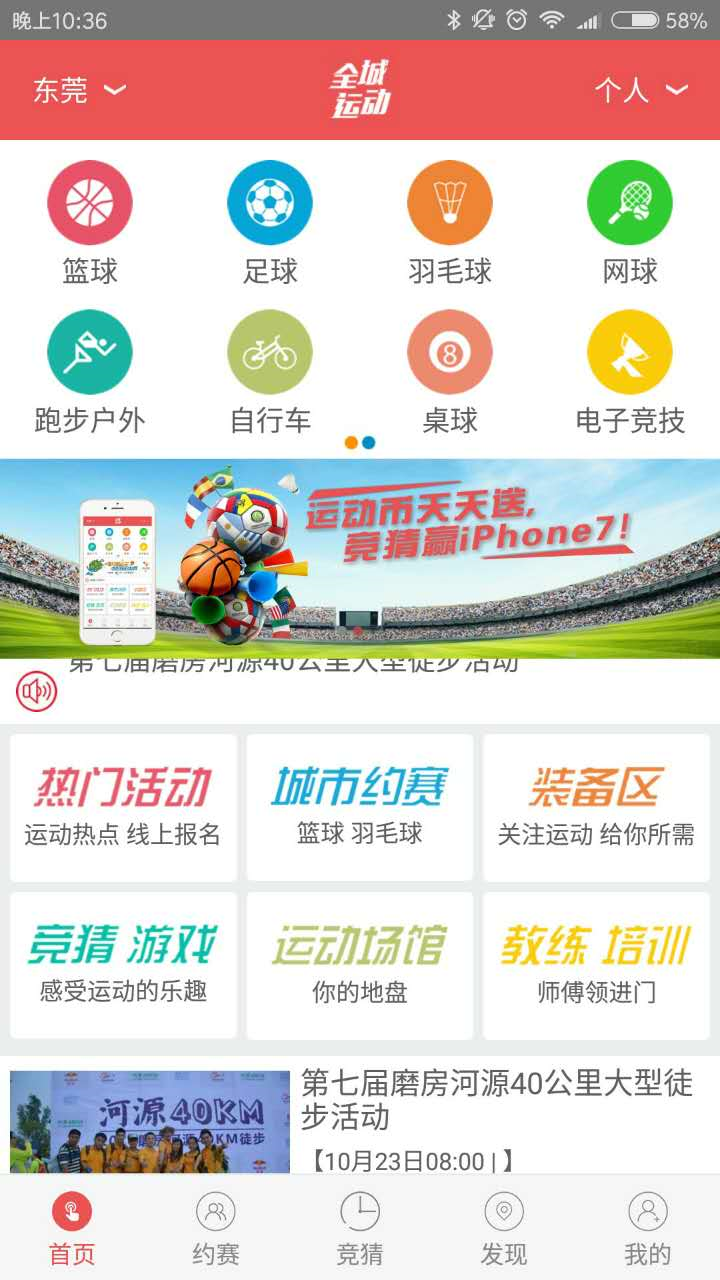Open 城市约赛 card

360,807
